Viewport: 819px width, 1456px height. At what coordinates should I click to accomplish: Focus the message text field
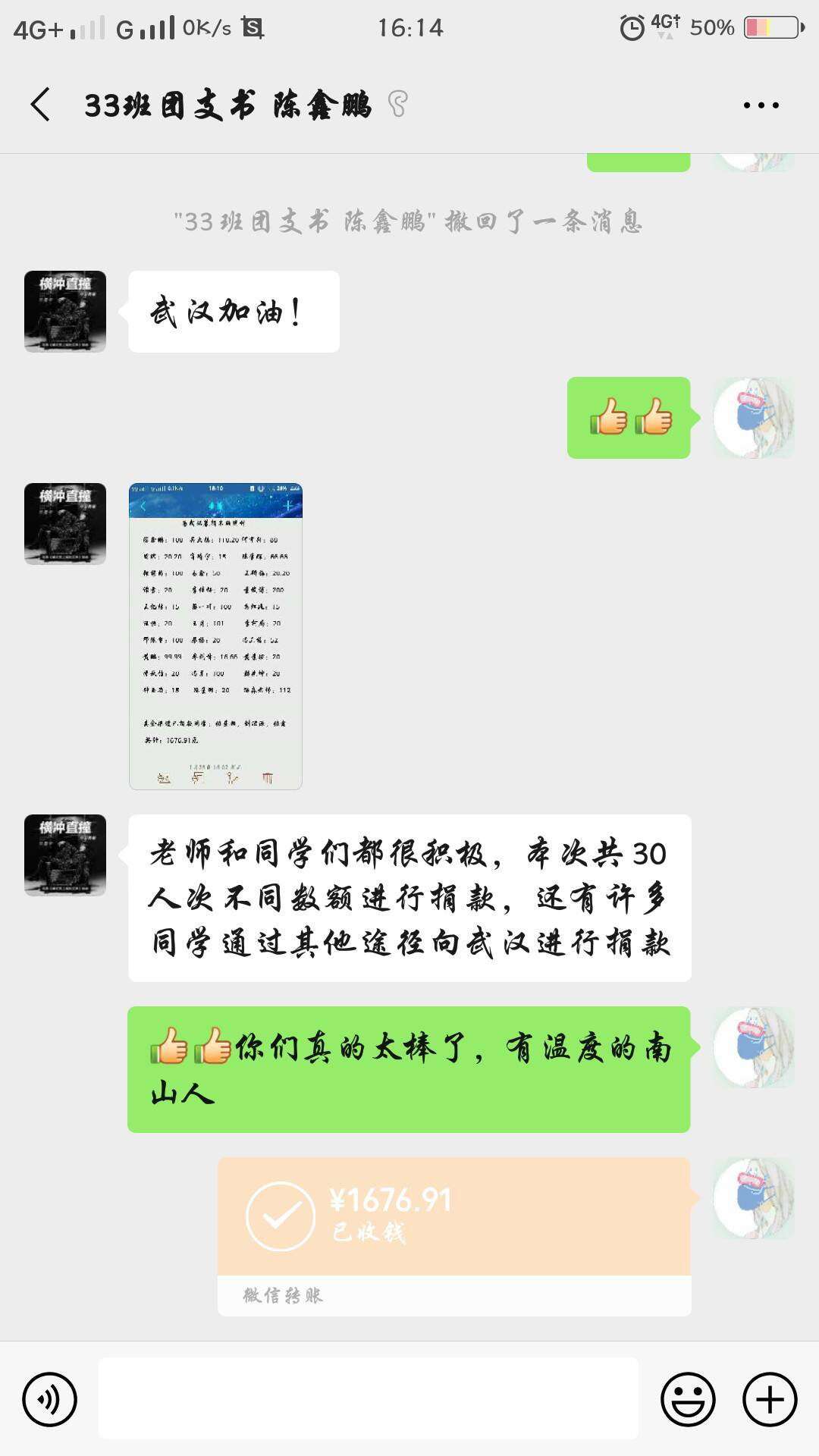pos(368,1398)
